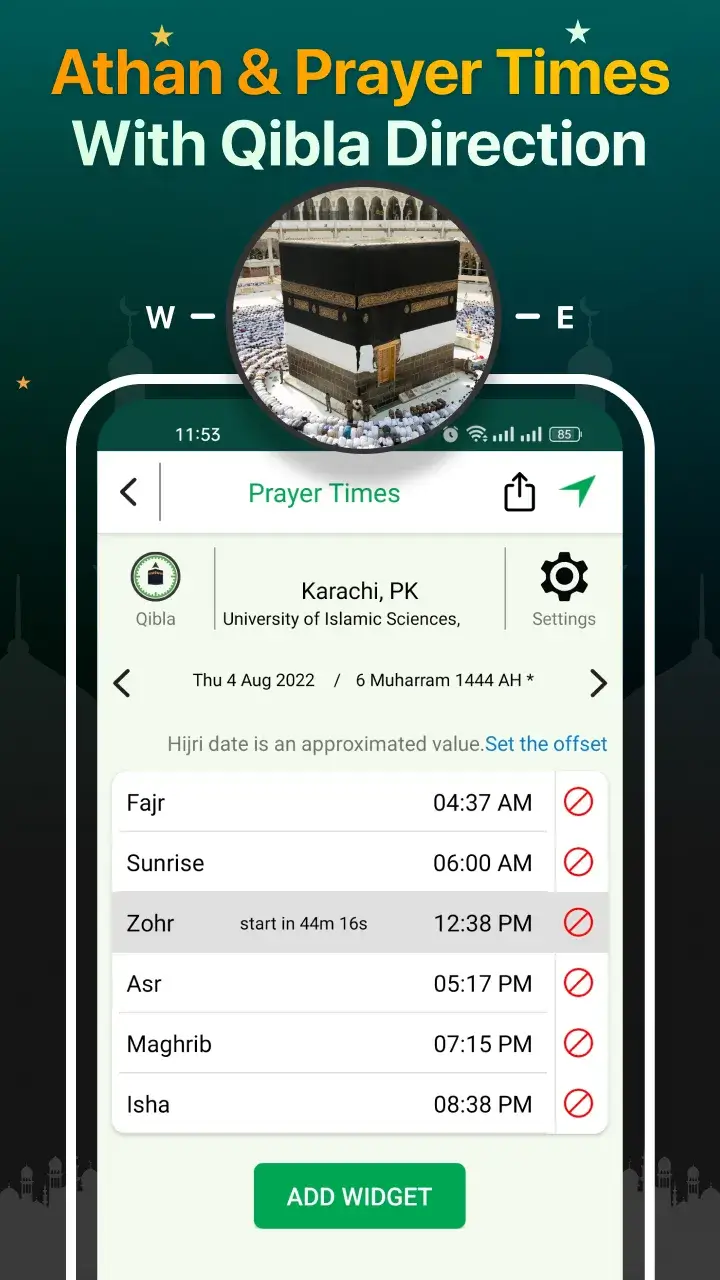Open Settings via the gear icon
This screenshot has width=720, height=1280.
(563, 576)
